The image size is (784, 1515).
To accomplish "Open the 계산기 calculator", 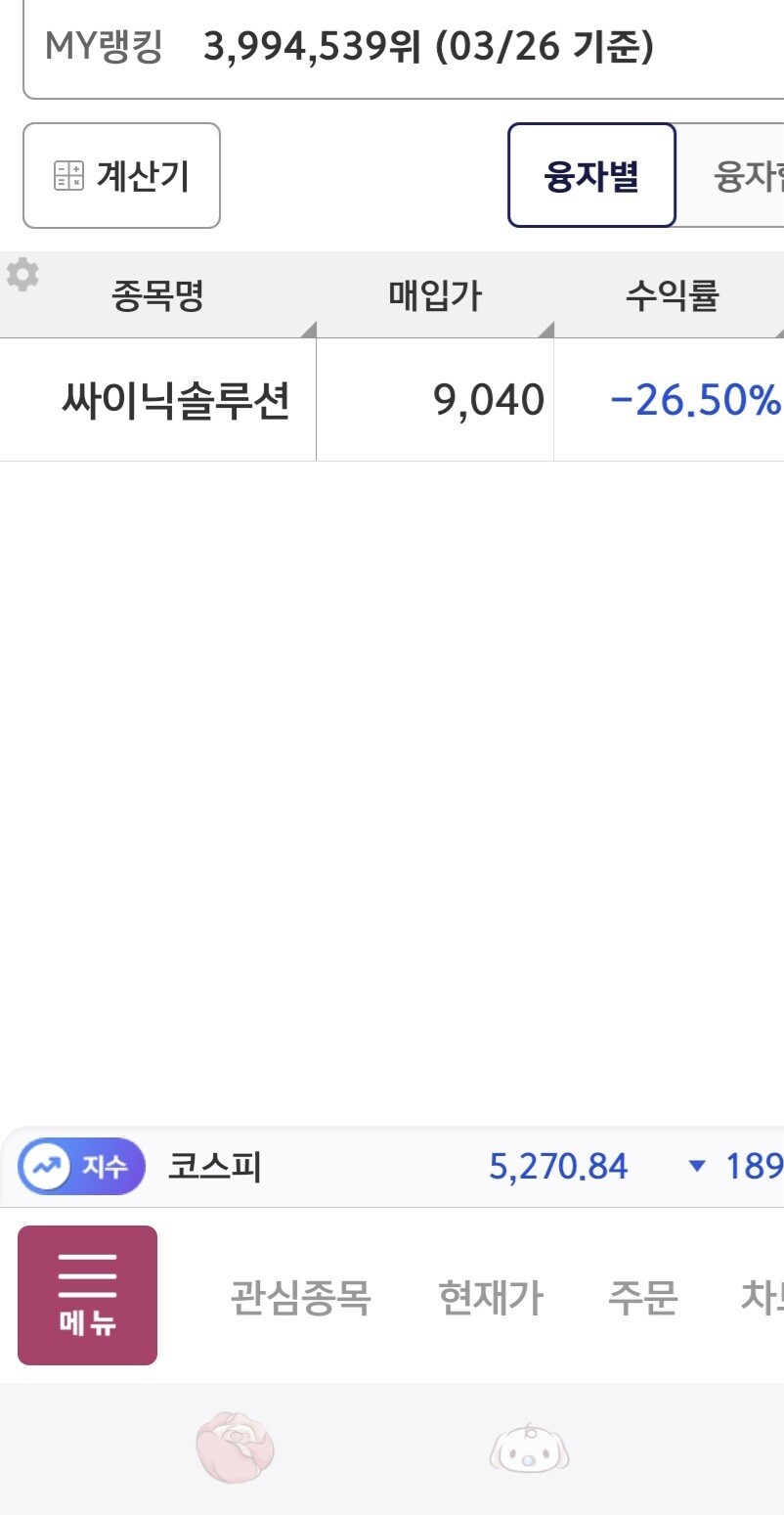I will pos(121,176).
